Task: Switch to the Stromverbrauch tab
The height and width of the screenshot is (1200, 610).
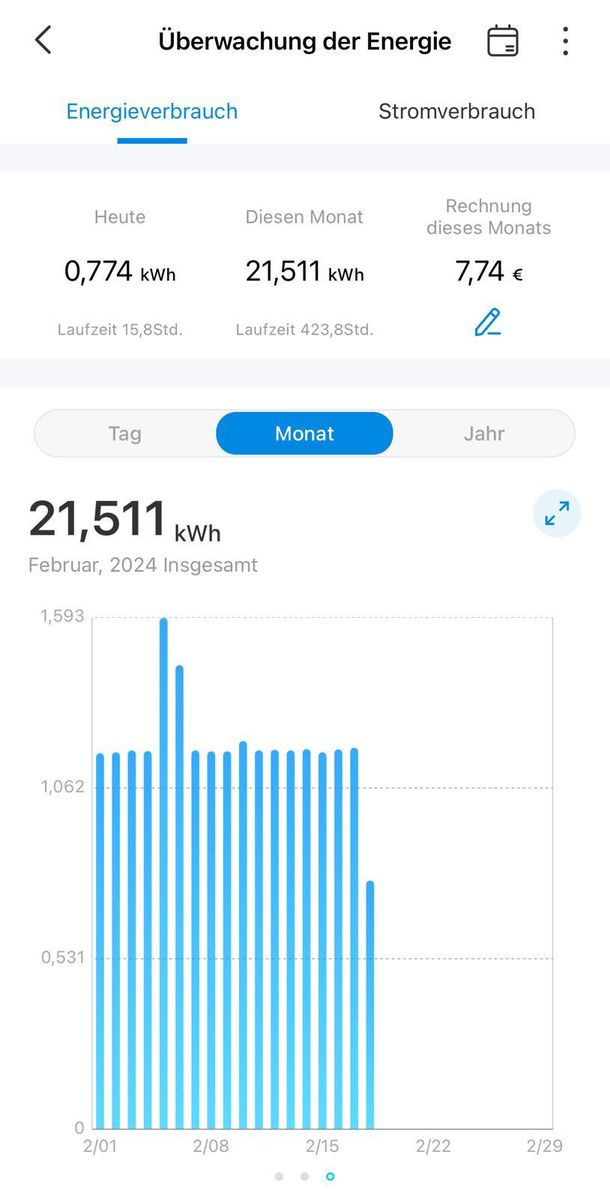Action: coord(457,111)
